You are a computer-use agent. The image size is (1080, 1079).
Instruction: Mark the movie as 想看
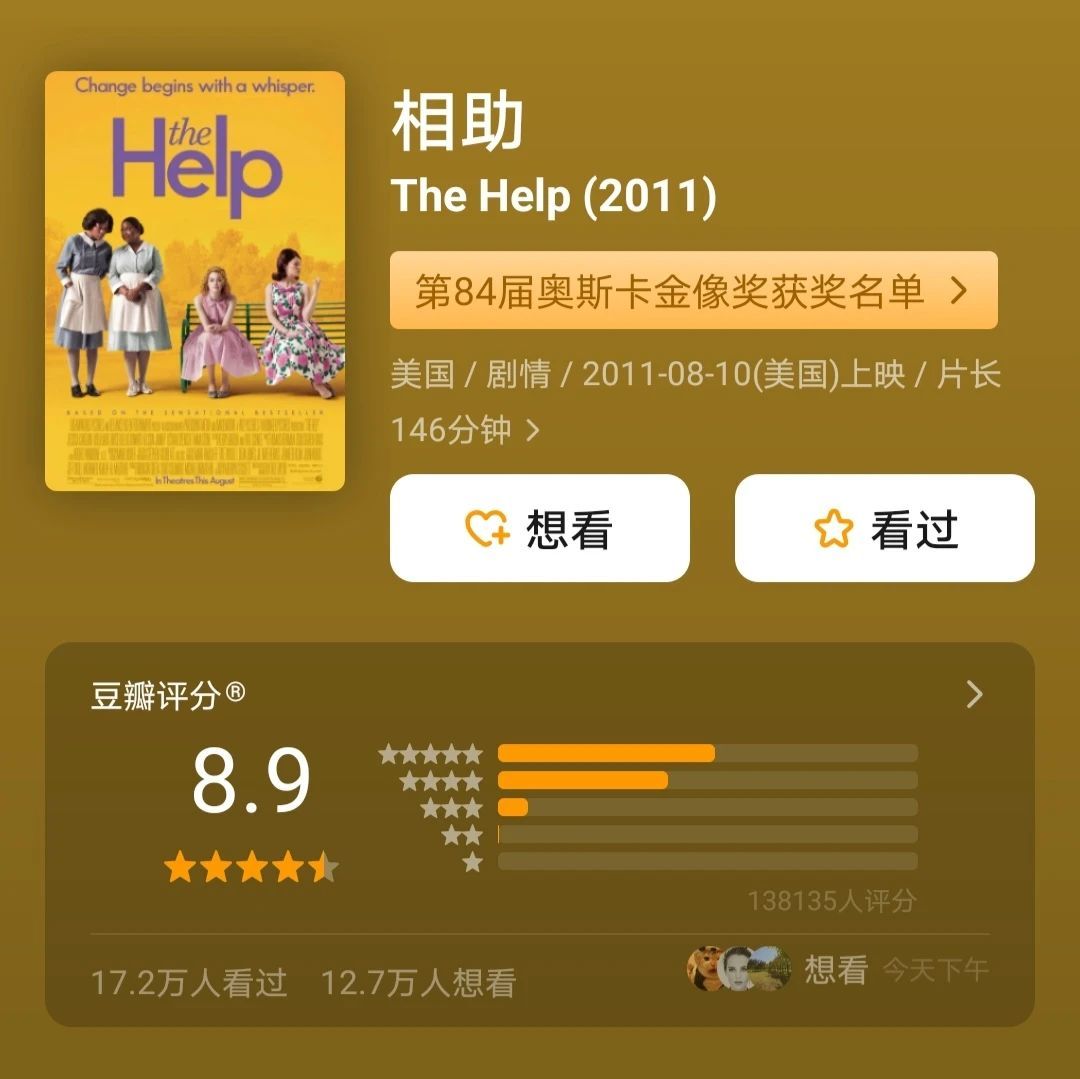pyautogui.click(x=539, y=528)
